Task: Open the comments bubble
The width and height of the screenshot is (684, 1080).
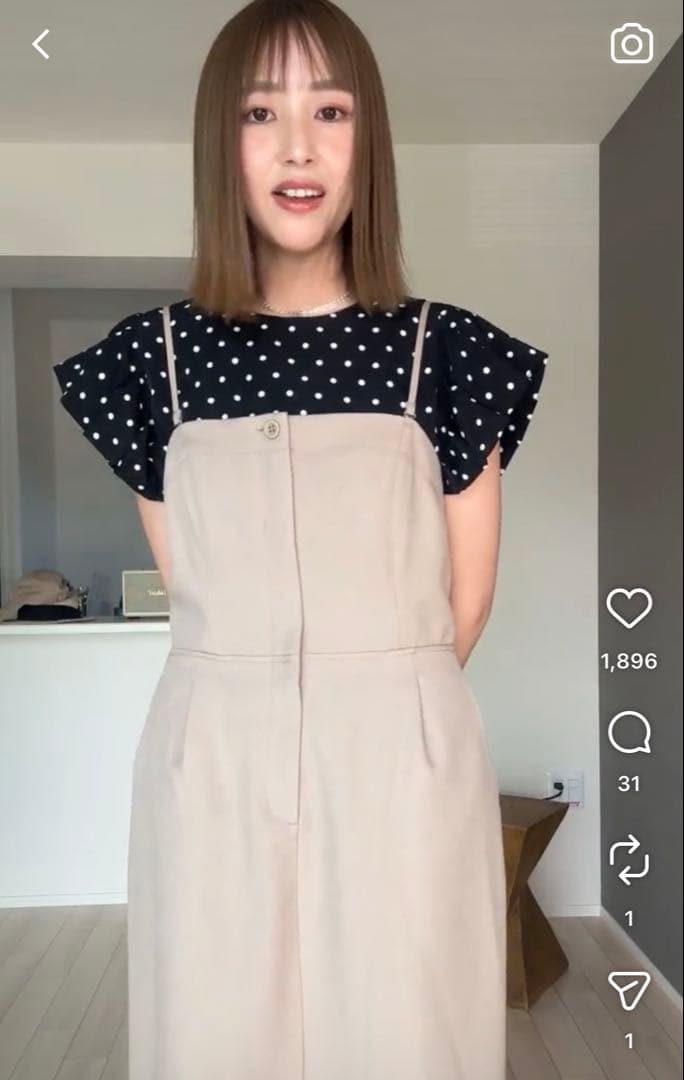Action: (x=630, y=732)
